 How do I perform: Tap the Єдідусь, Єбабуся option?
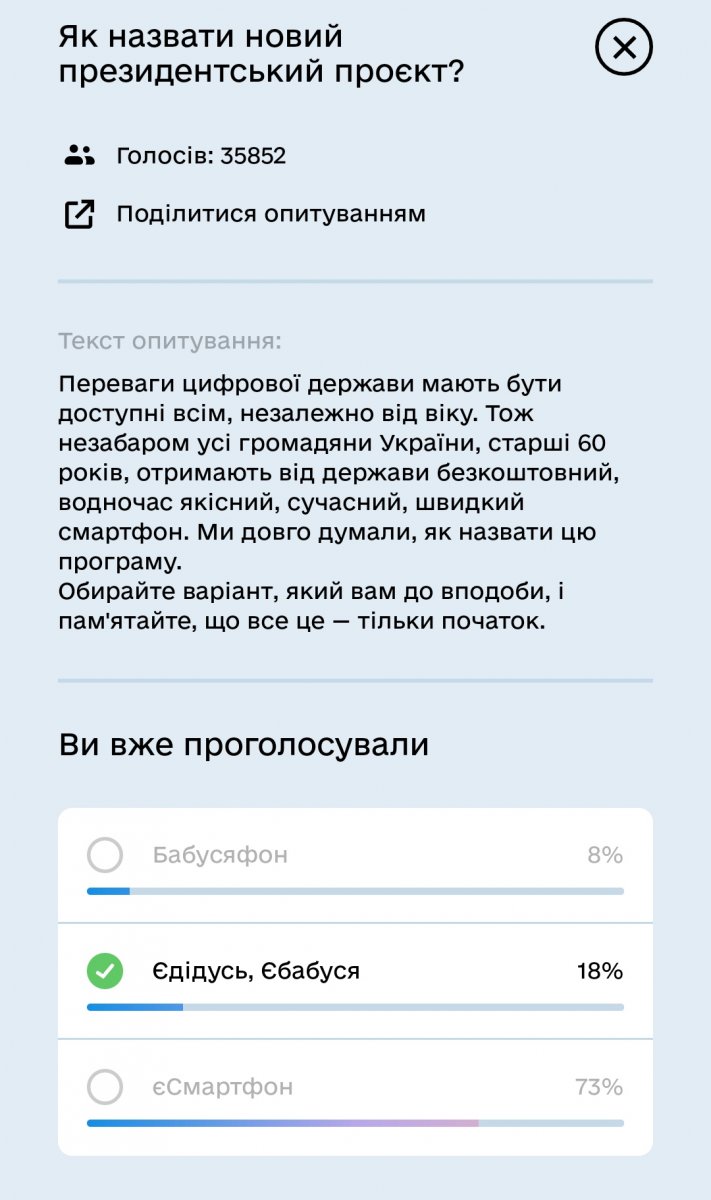tap(355, 981)
